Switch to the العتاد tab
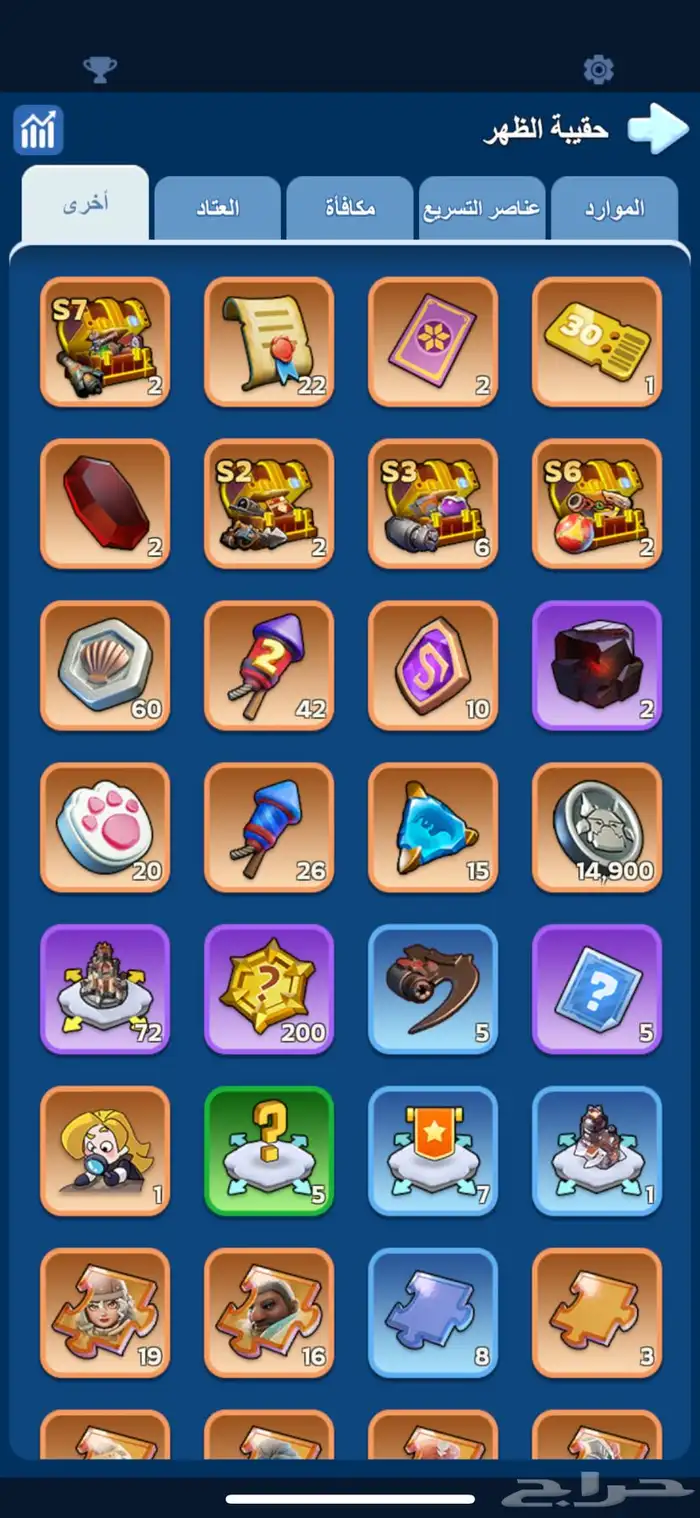 tap(217, 209)
